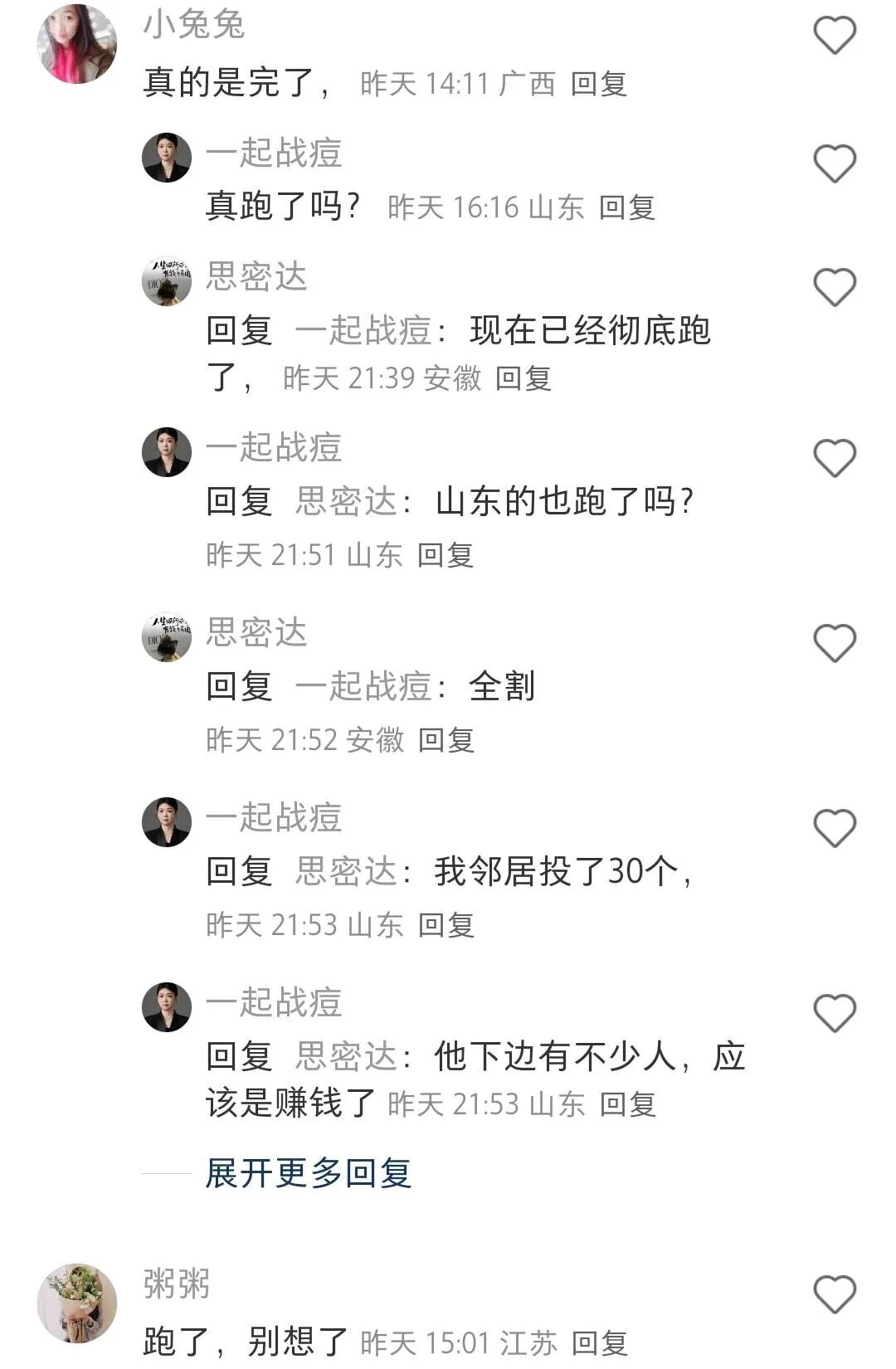Reply to the comment 真跑了吗?
Image resolution: width=896 pixels, height=1369 pixels.
pyautogui.click(x=626, y=207)
